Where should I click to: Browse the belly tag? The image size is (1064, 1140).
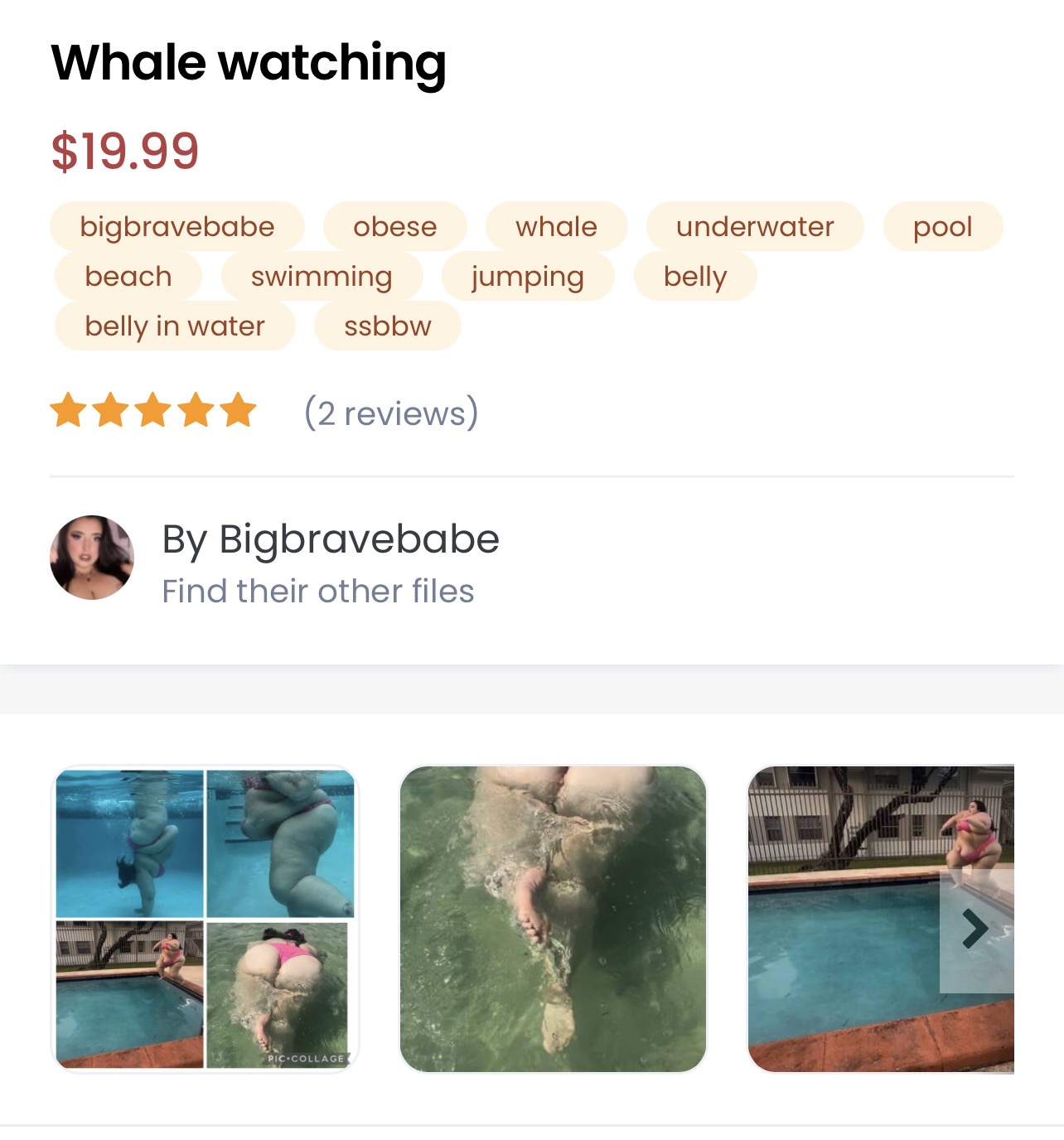click(x=694, y=276)
